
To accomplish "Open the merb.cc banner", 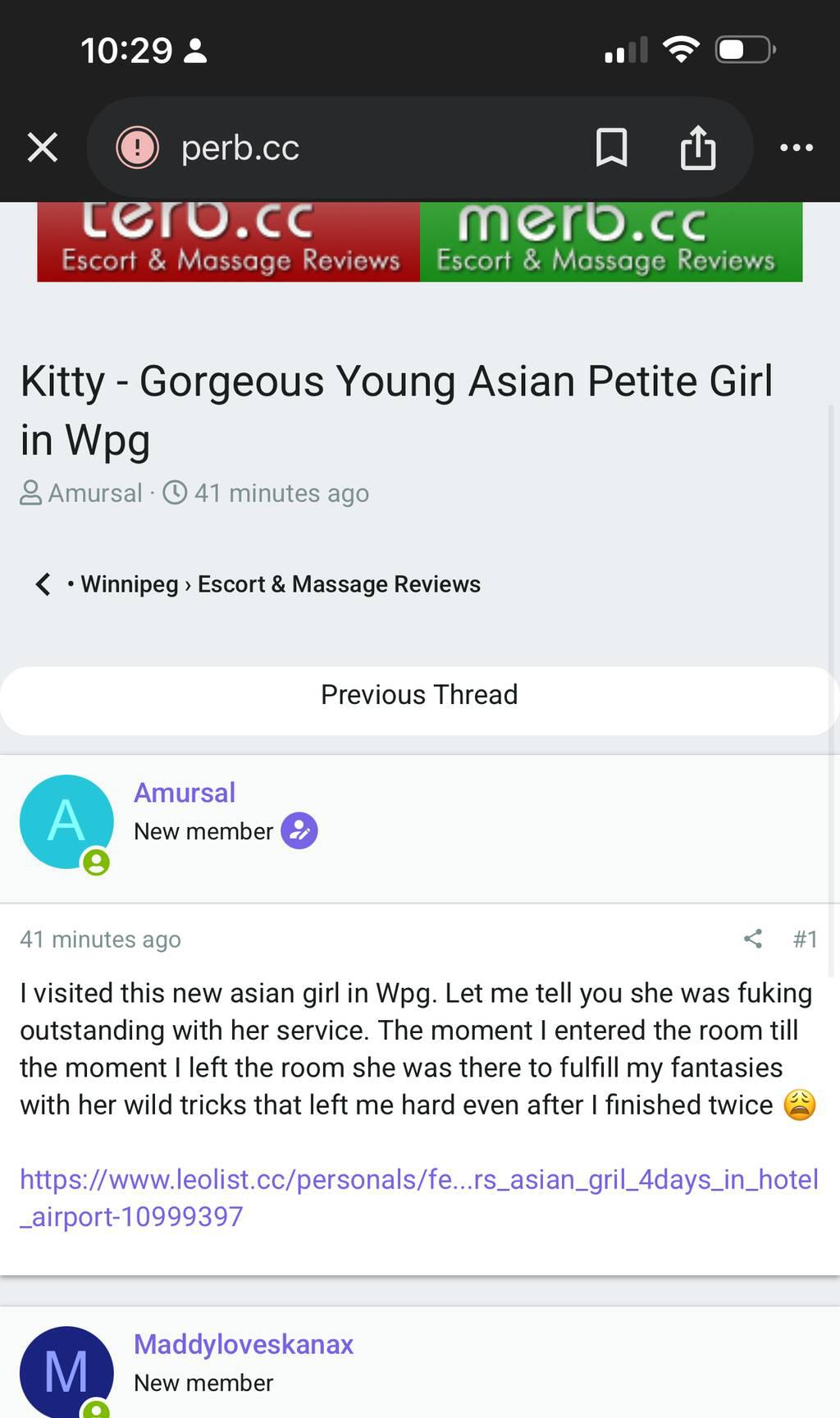I will [610, 243].
